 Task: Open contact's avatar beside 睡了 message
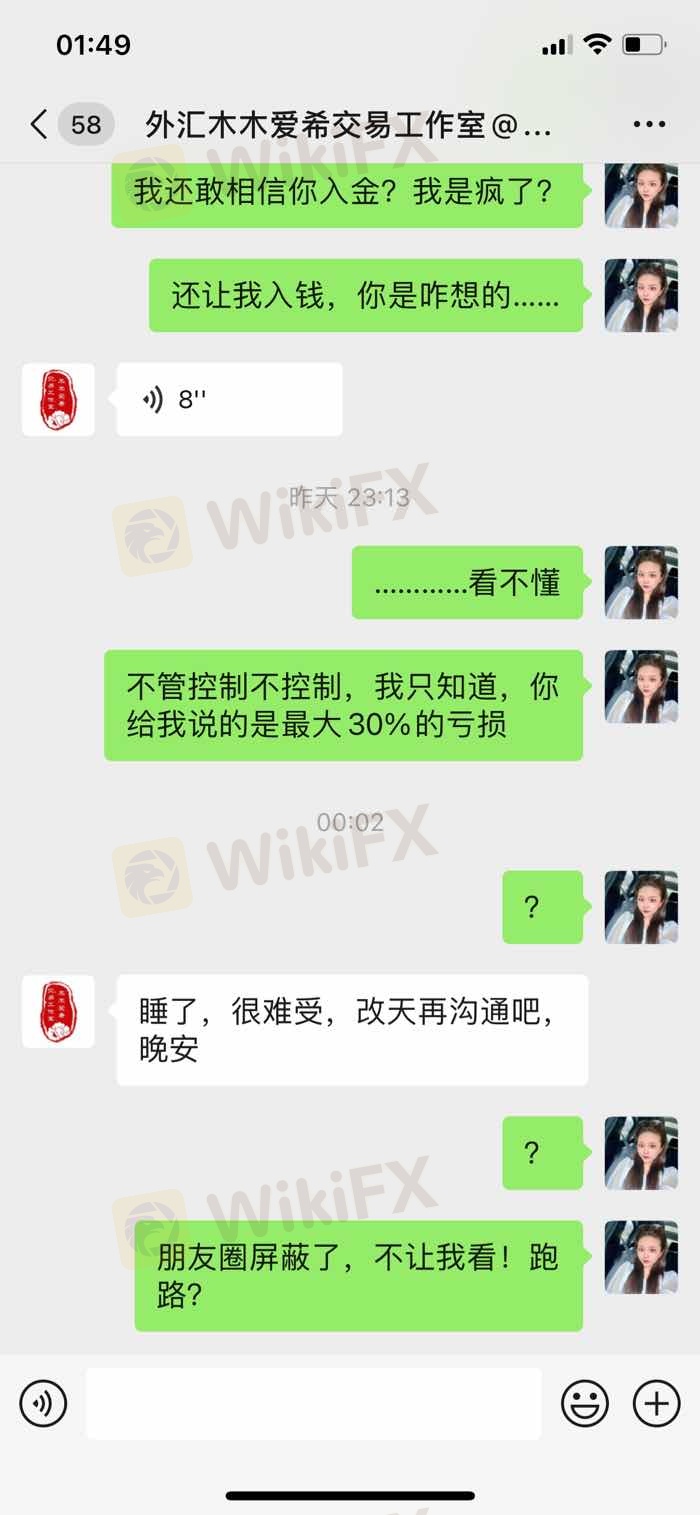[58, 1011]
